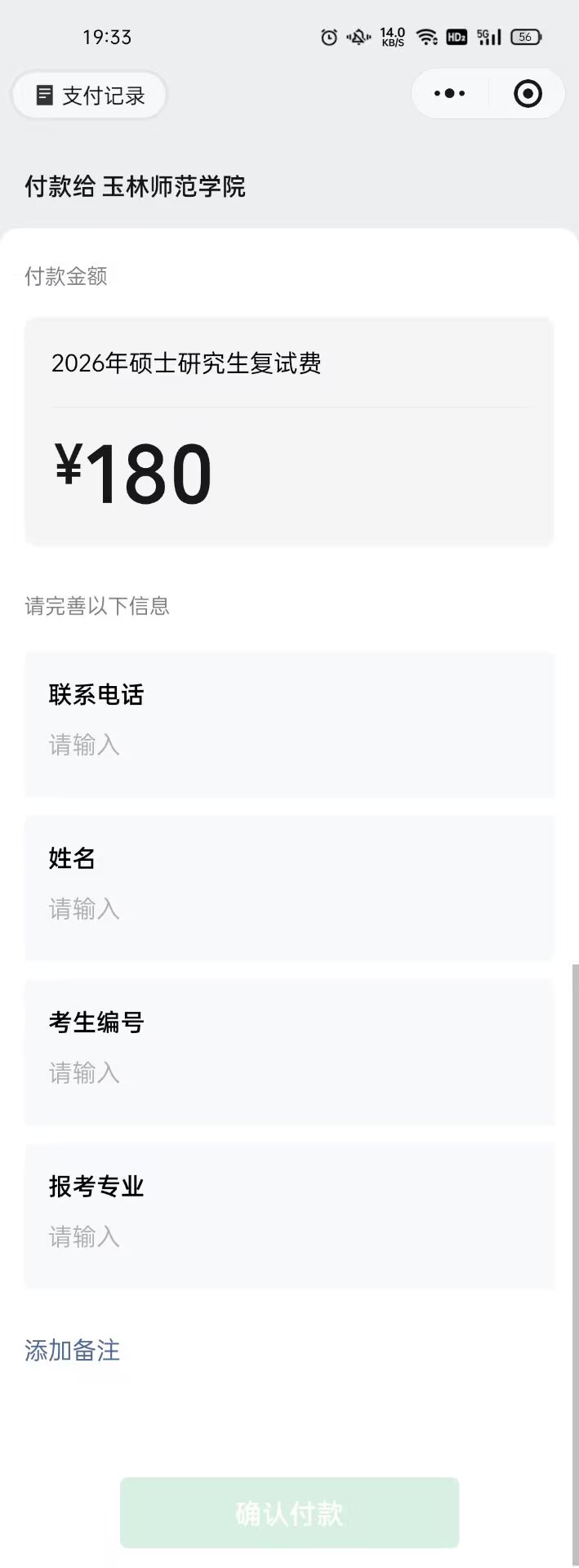Image resolution: width=579 pixels, height=1568 pixels.
Task: Close the mini program with the circle icon
Action: click(528, 94)
